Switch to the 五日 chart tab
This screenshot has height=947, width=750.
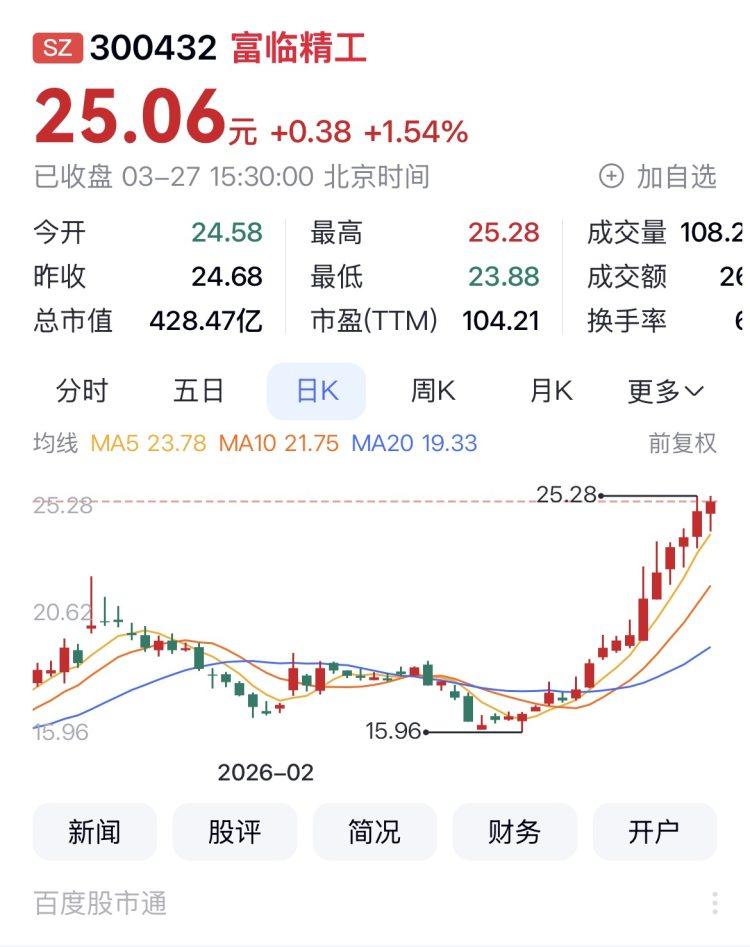(199, 391)
